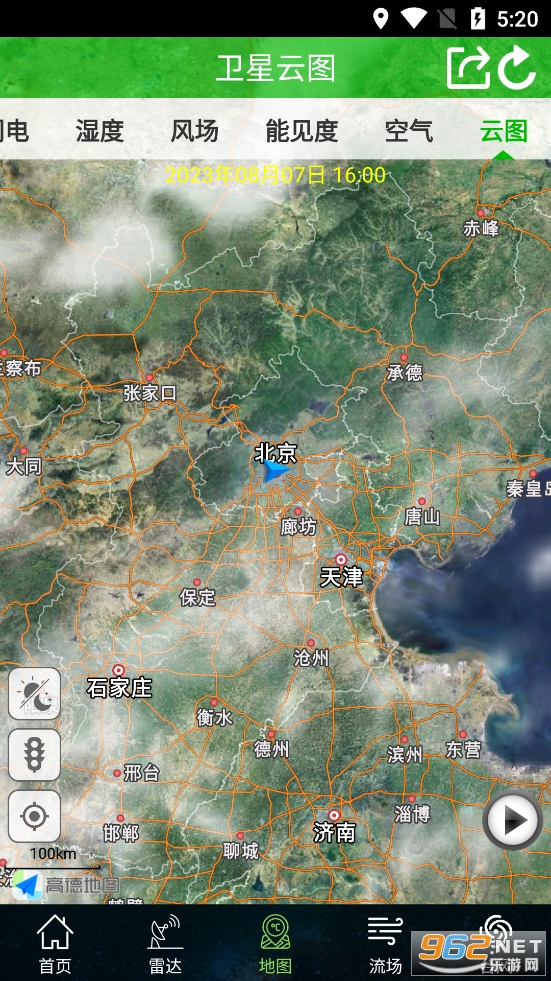
Task: Select the 风场 layer tab
Action: tap(195, 131)
